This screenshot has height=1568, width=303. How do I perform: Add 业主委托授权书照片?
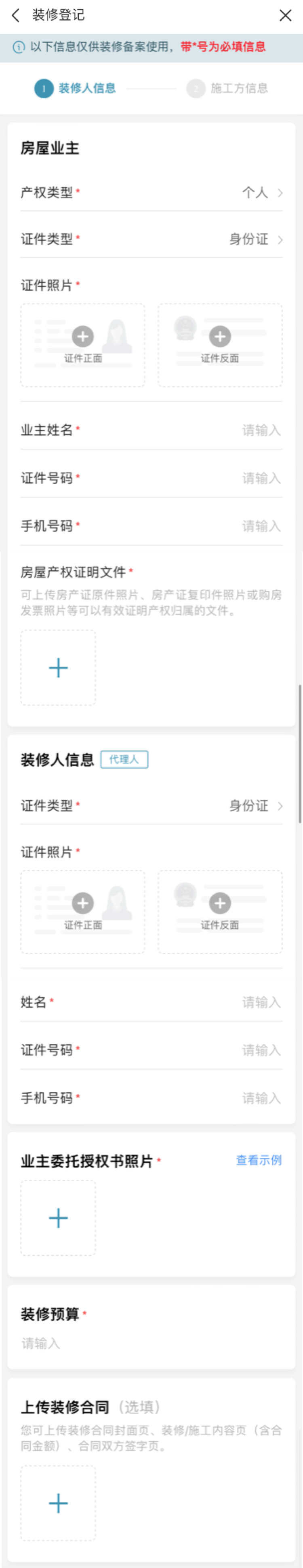coord(59,1217)
